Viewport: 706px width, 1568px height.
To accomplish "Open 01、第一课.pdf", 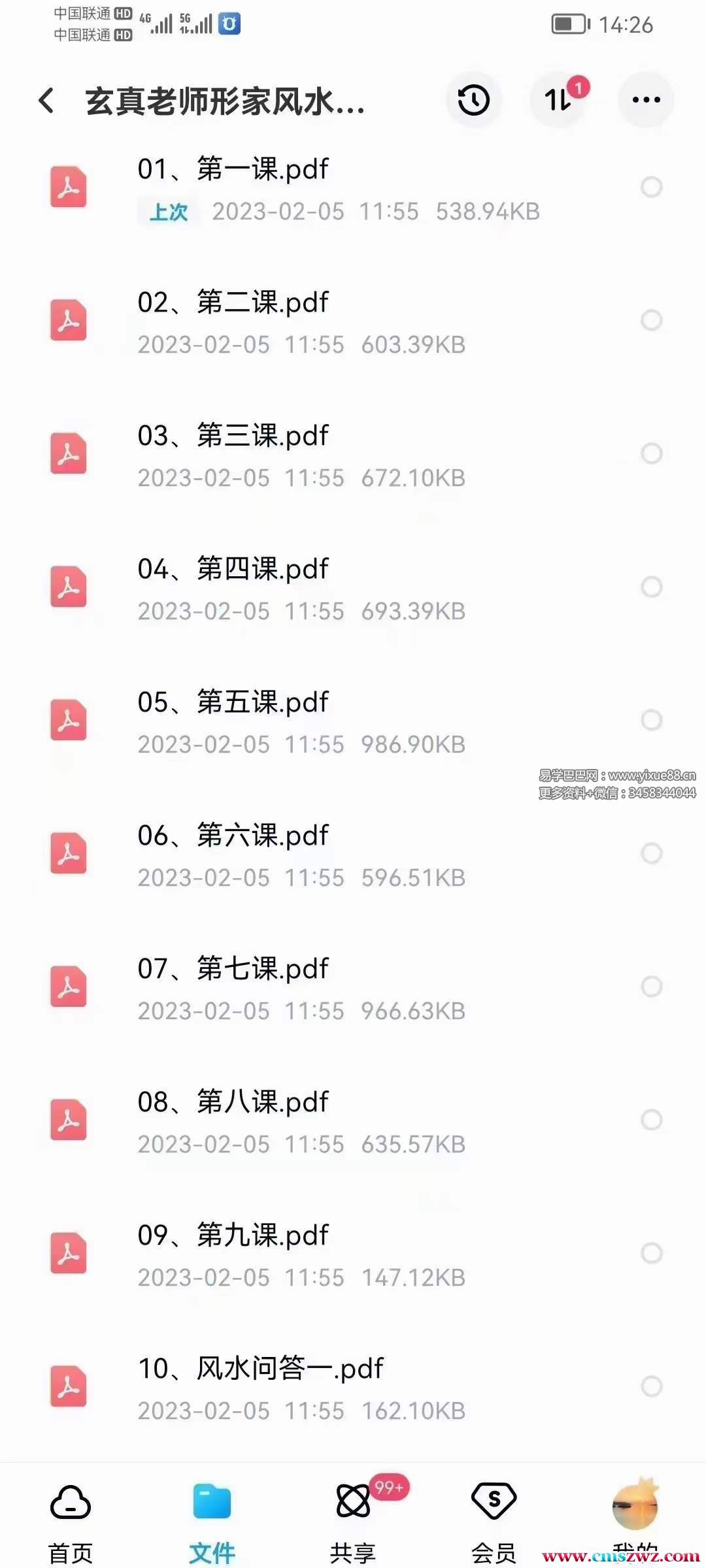I will 233,170.
